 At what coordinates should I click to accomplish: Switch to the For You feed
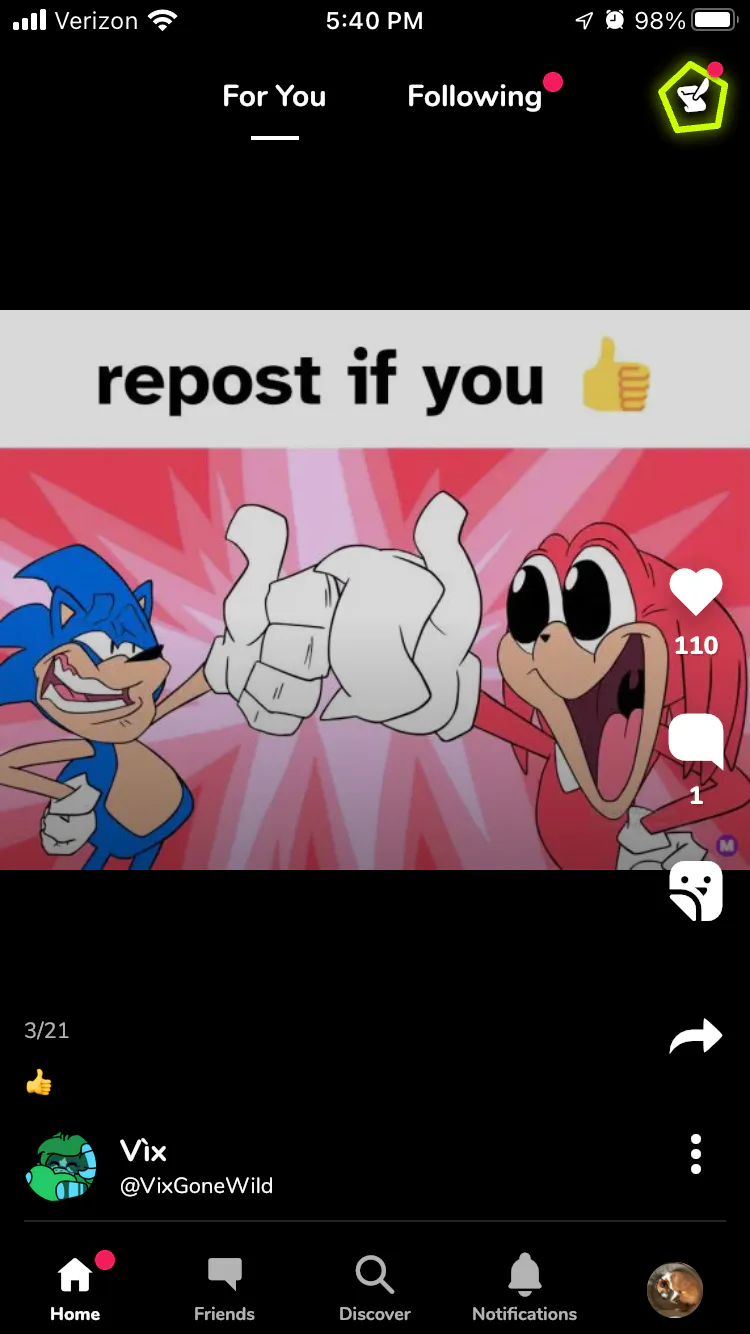tap(274, 97)
